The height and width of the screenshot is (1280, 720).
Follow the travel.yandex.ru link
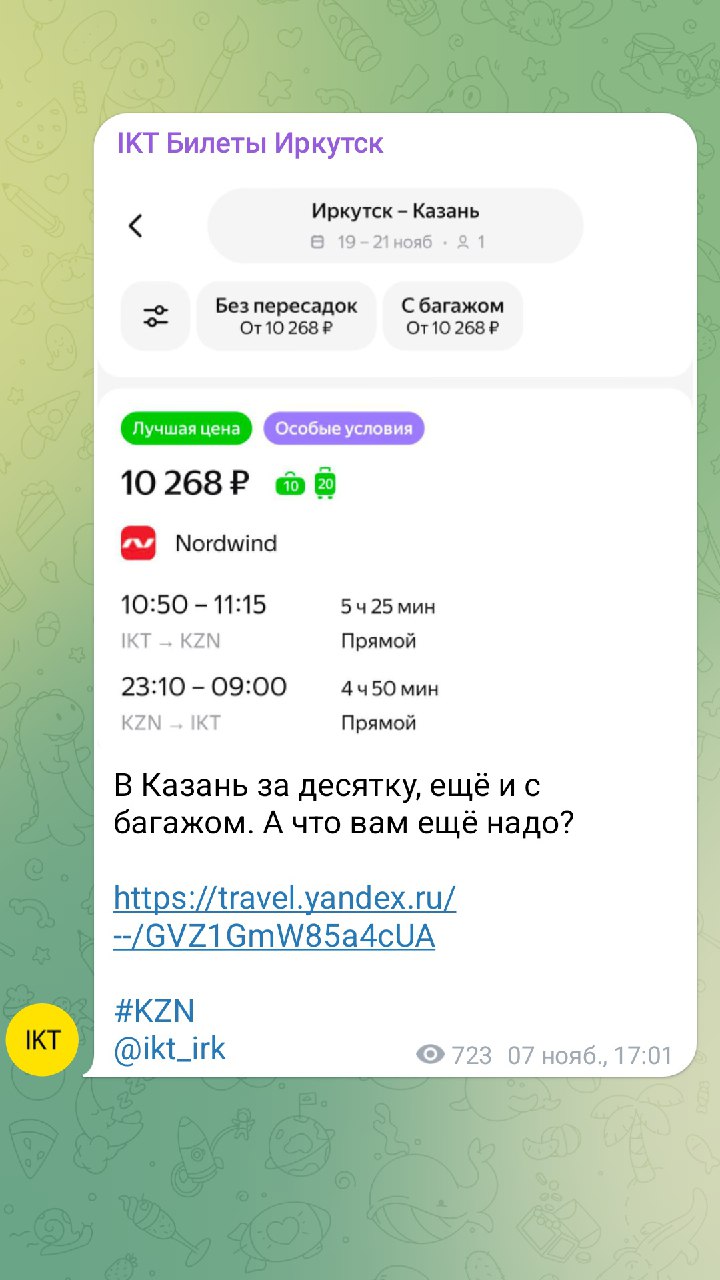pos(285,917)
